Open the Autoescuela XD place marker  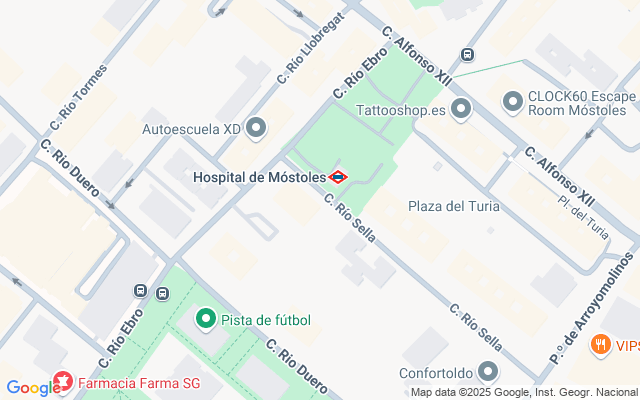pyautogui.click(x=256, y=128)
